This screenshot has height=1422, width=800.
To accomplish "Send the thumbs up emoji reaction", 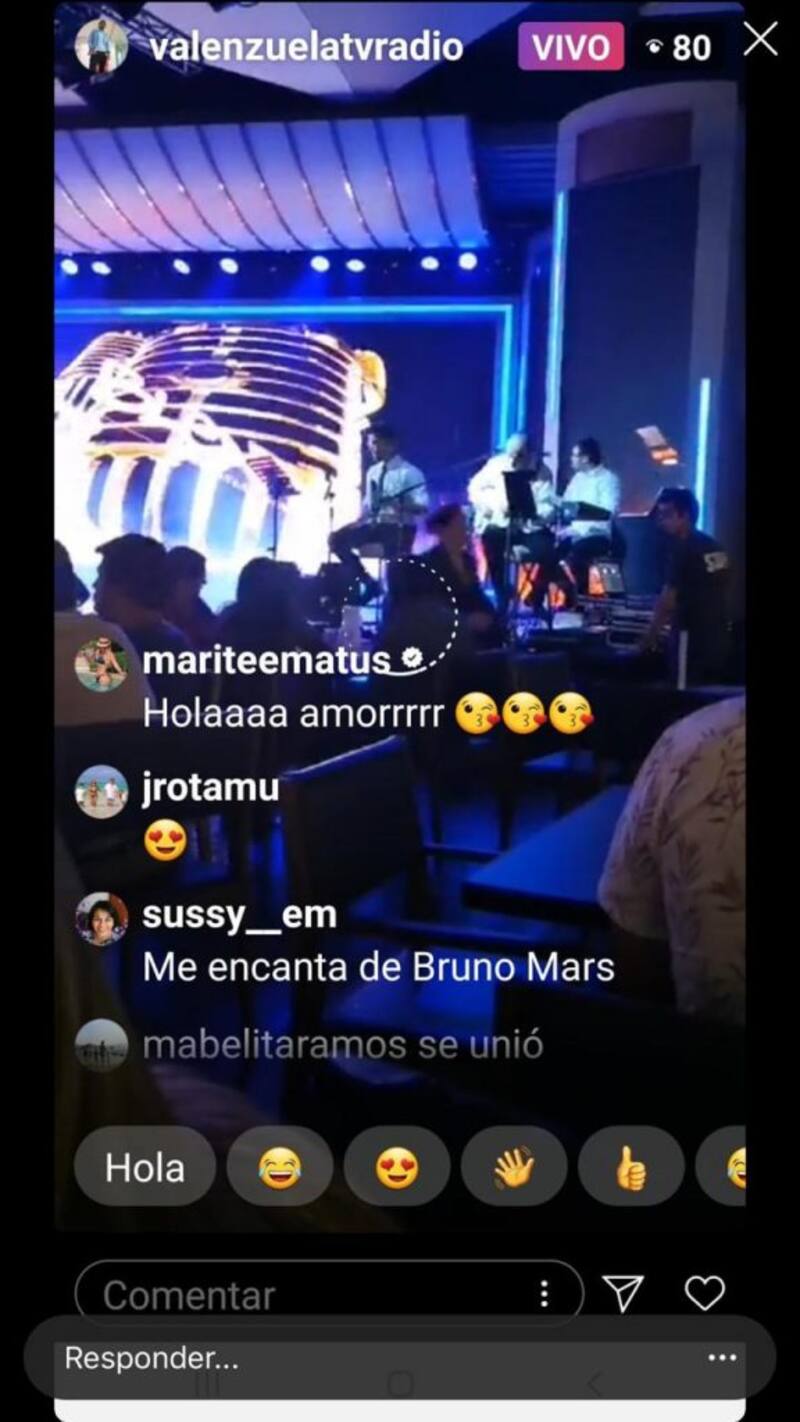I will click(x=631, y=1167).
